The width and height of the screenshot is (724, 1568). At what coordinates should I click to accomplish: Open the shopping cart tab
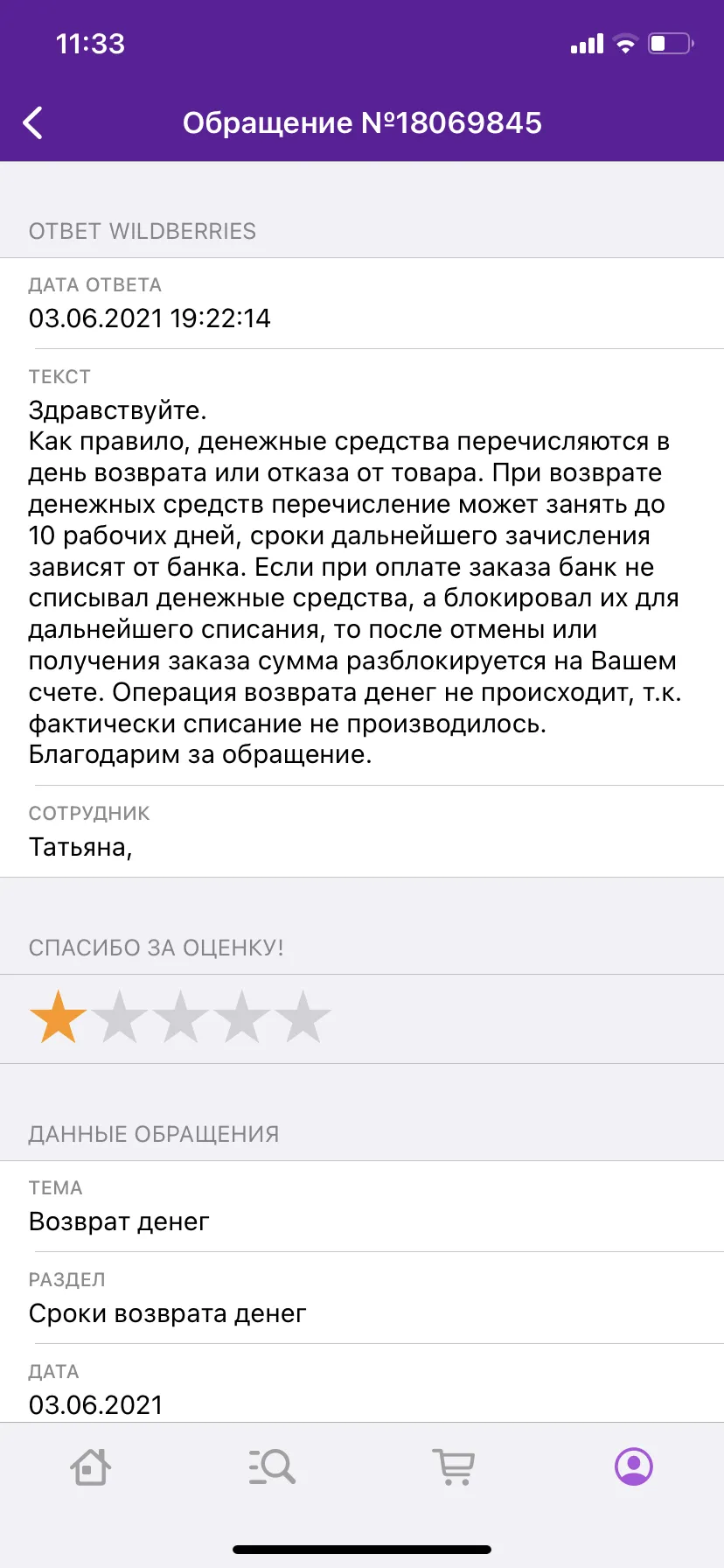[453, 1466]
